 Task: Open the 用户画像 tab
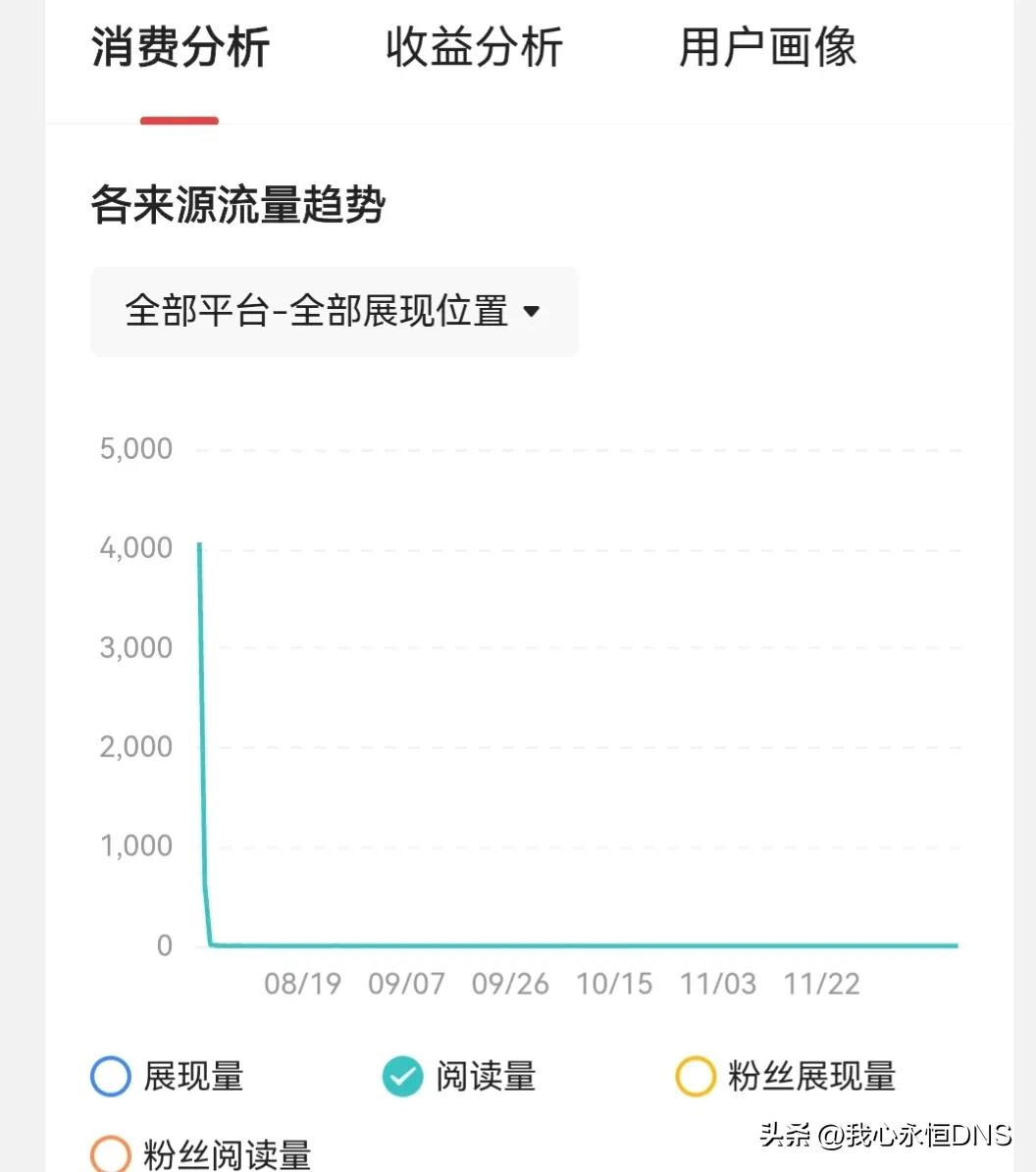point(767,47)
